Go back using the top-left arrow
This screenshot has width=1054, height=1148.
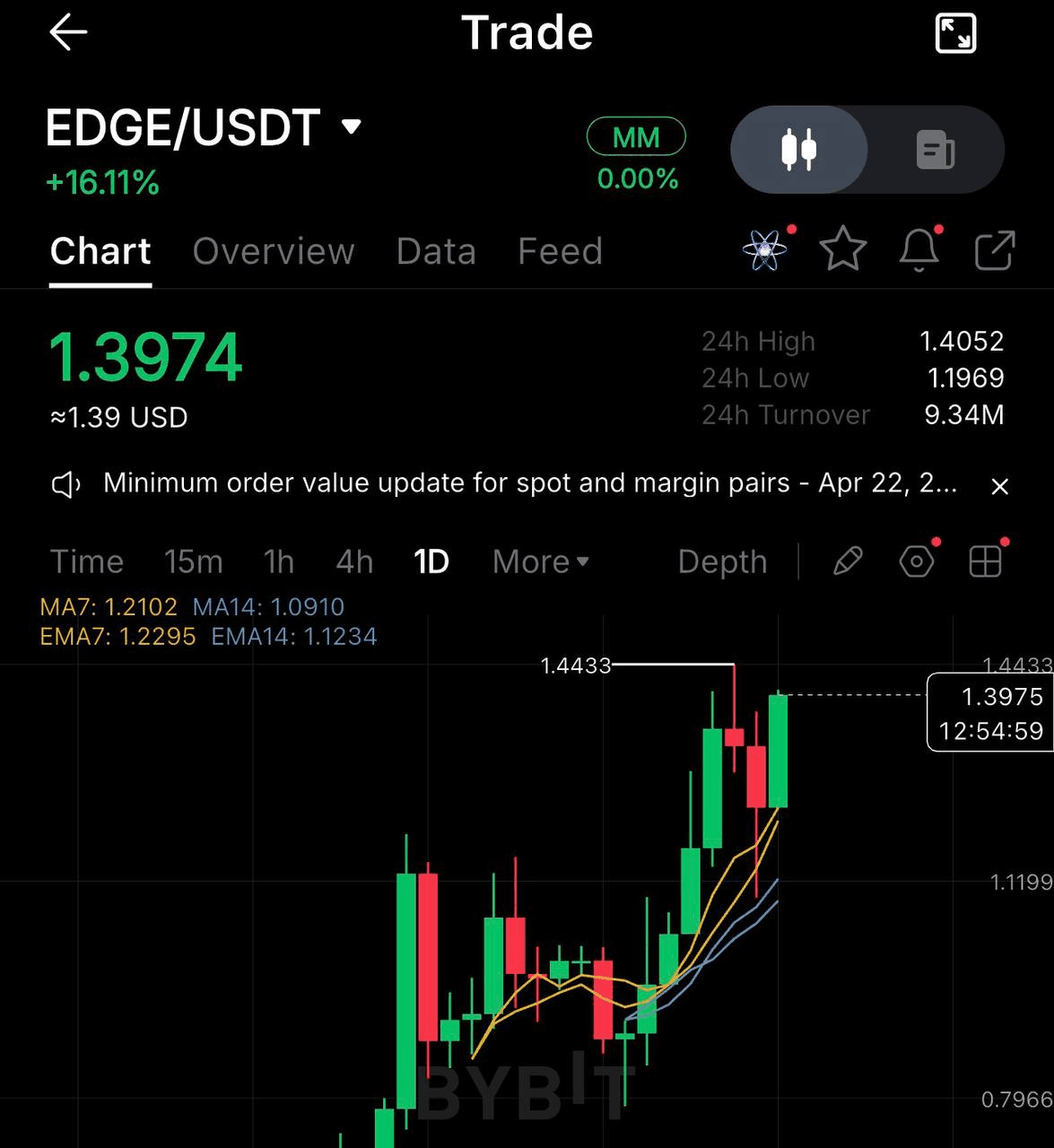68,33
